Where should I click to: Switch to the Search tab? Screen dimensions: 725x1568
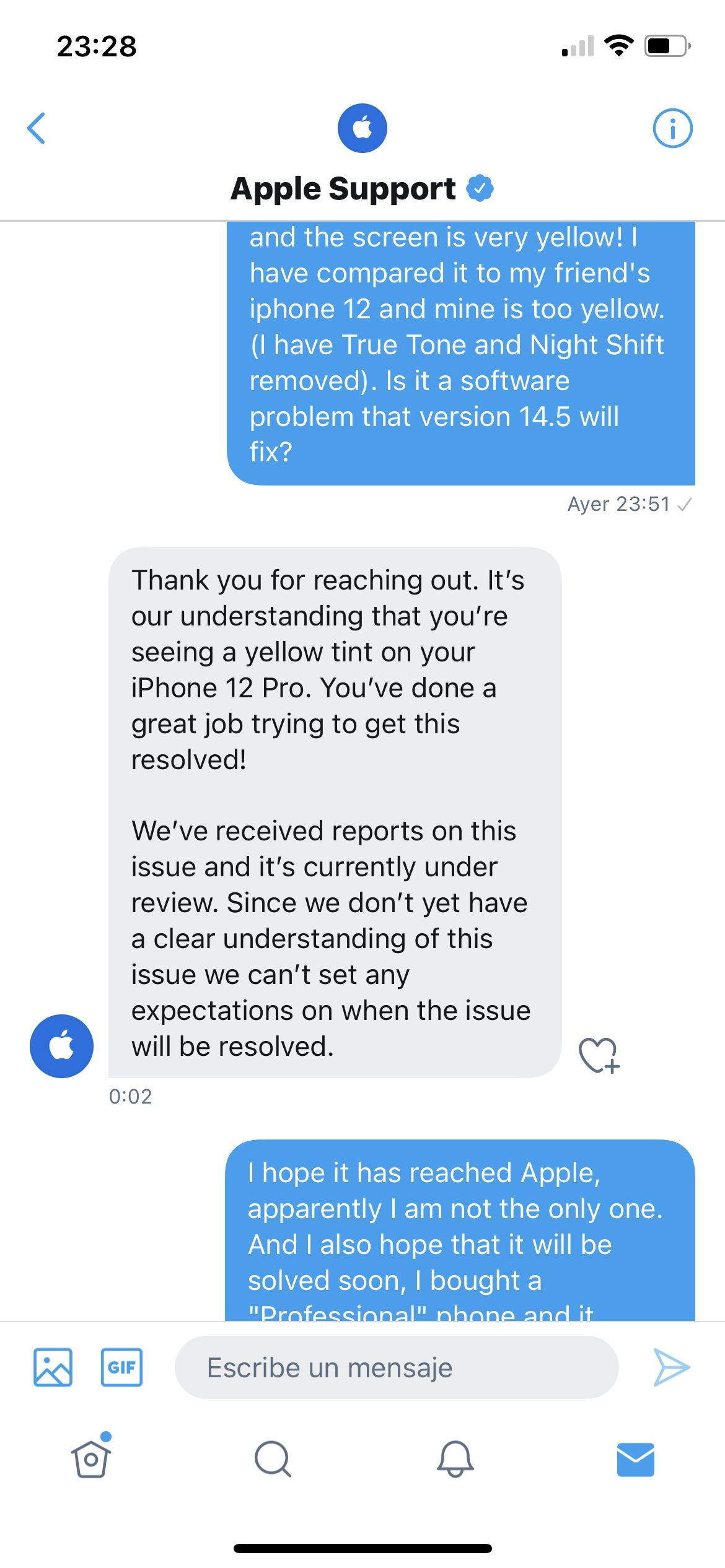point(273,1458)
